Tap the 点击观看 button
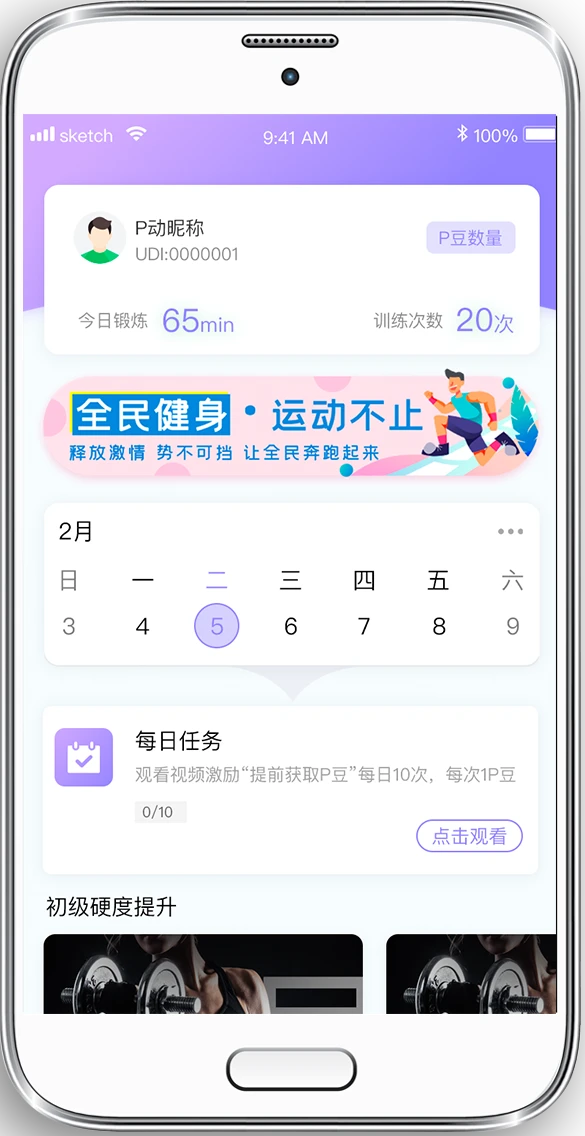This screenshot has width=585, height=1136. tap(469, 836)
